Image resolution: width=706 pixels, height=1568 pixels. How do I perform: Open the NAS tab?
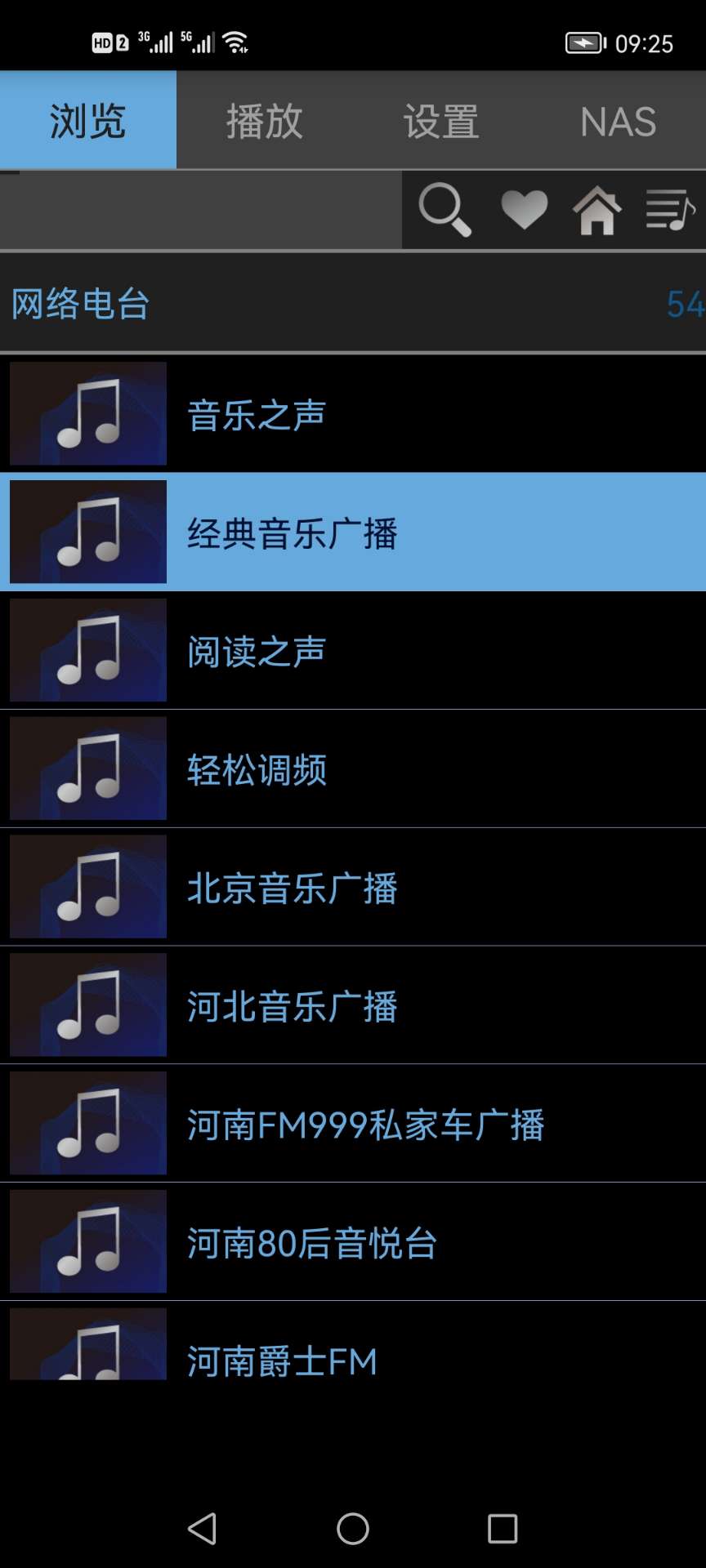(618, 121)
